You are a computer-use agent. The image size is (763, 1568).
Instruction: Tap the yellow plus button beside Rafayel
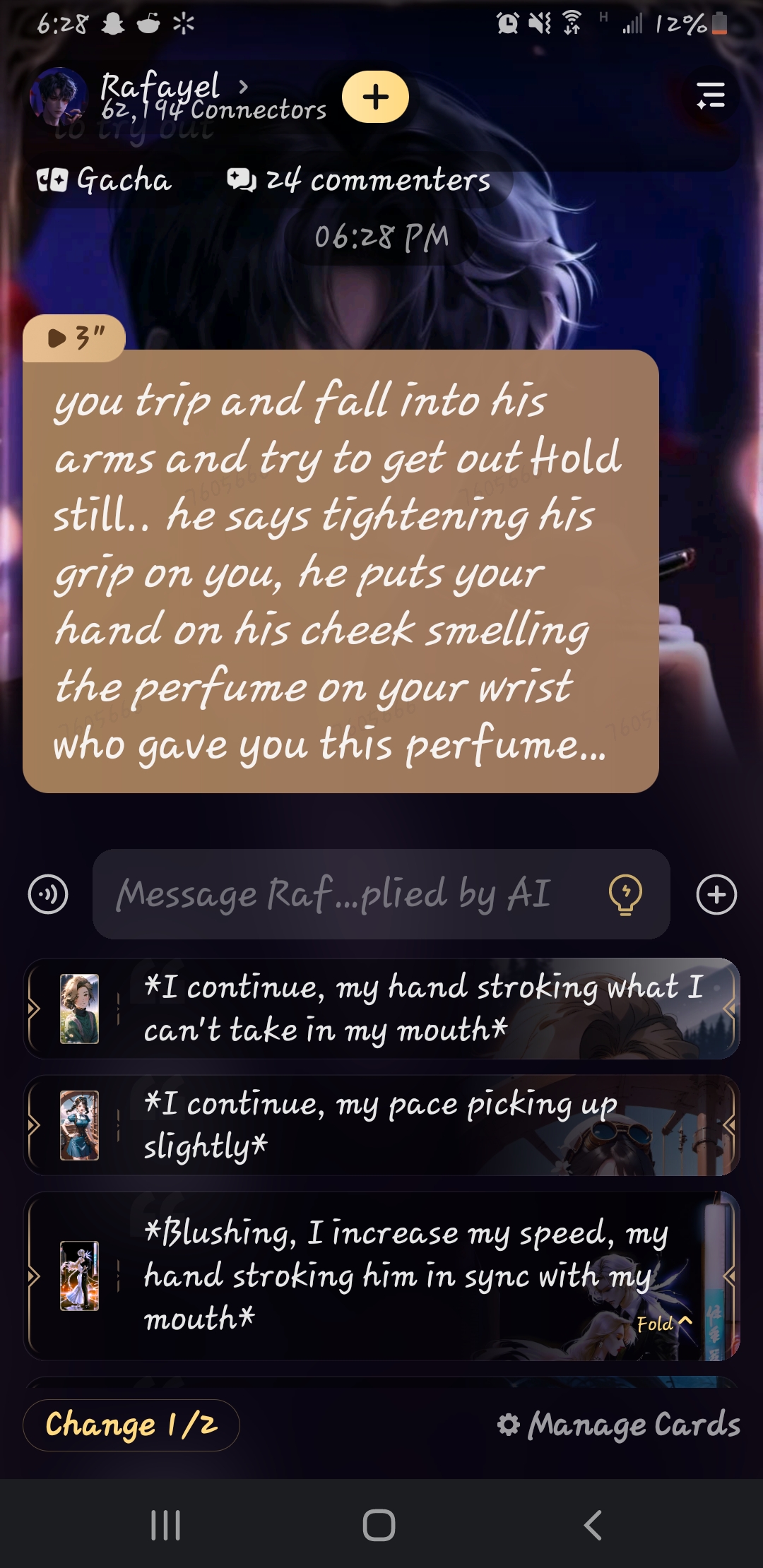pos(375,97)
